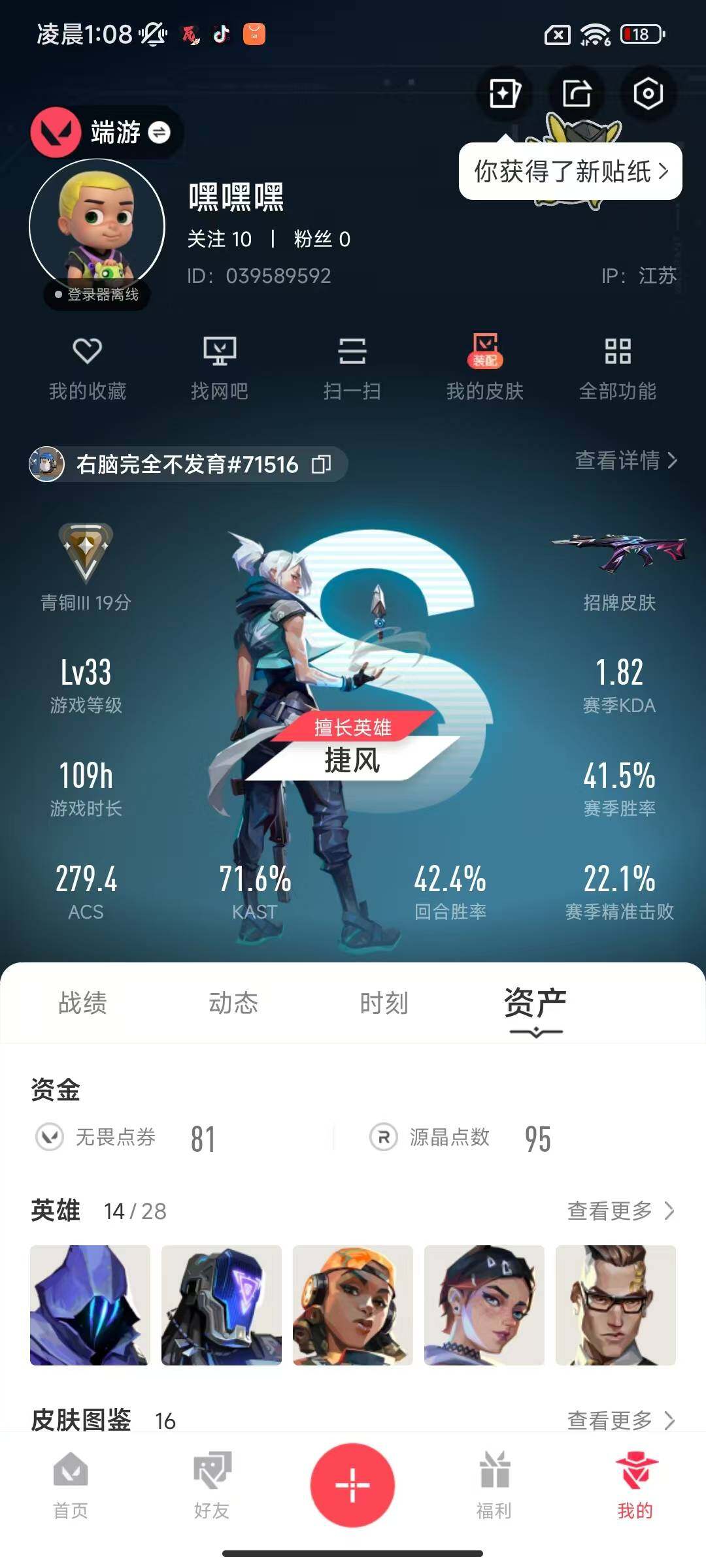Open the sticker card icon
Image resolution: width=706 pixels, height=1568 pixels.
(505, 93)
